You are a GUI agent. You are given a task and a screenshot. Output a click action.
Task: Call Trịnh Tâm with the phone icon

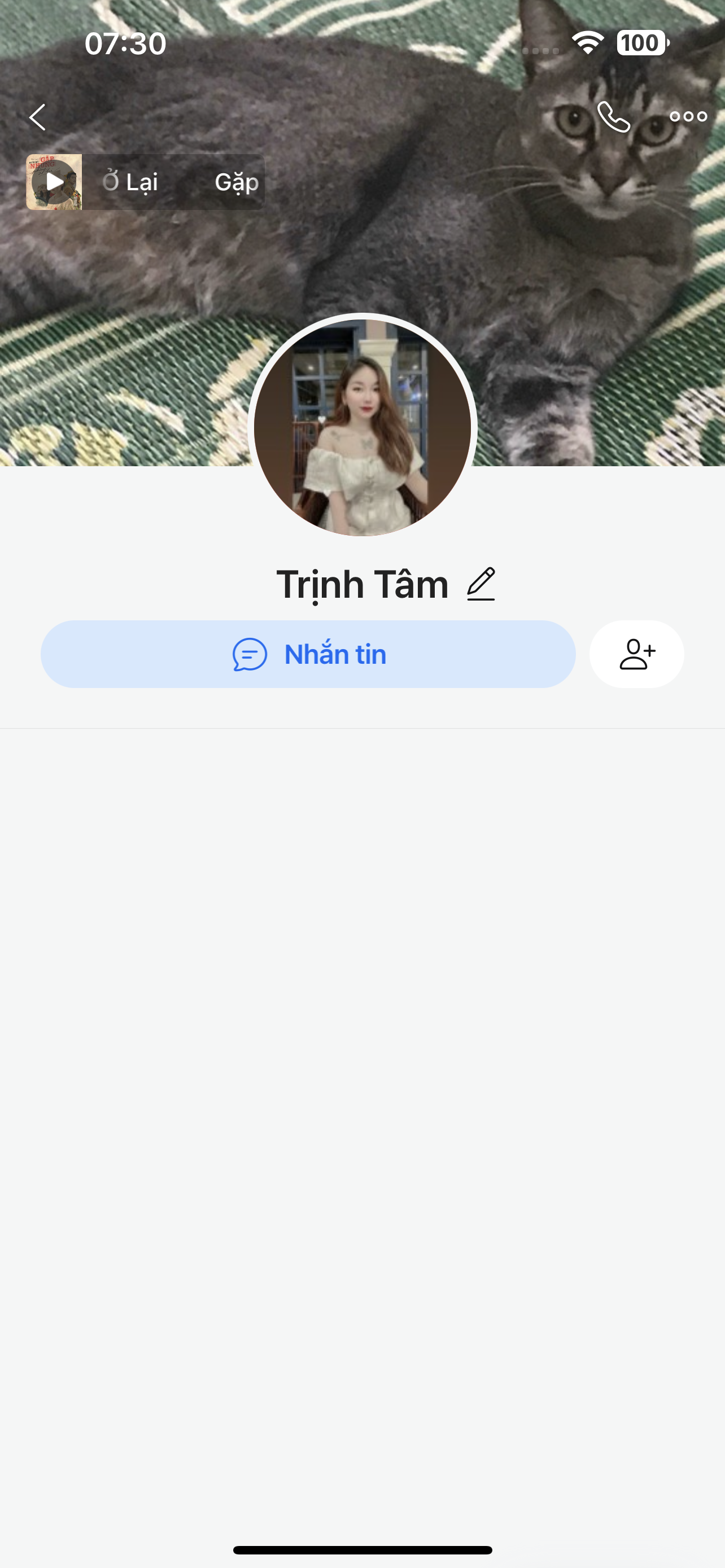click(613, 116)
